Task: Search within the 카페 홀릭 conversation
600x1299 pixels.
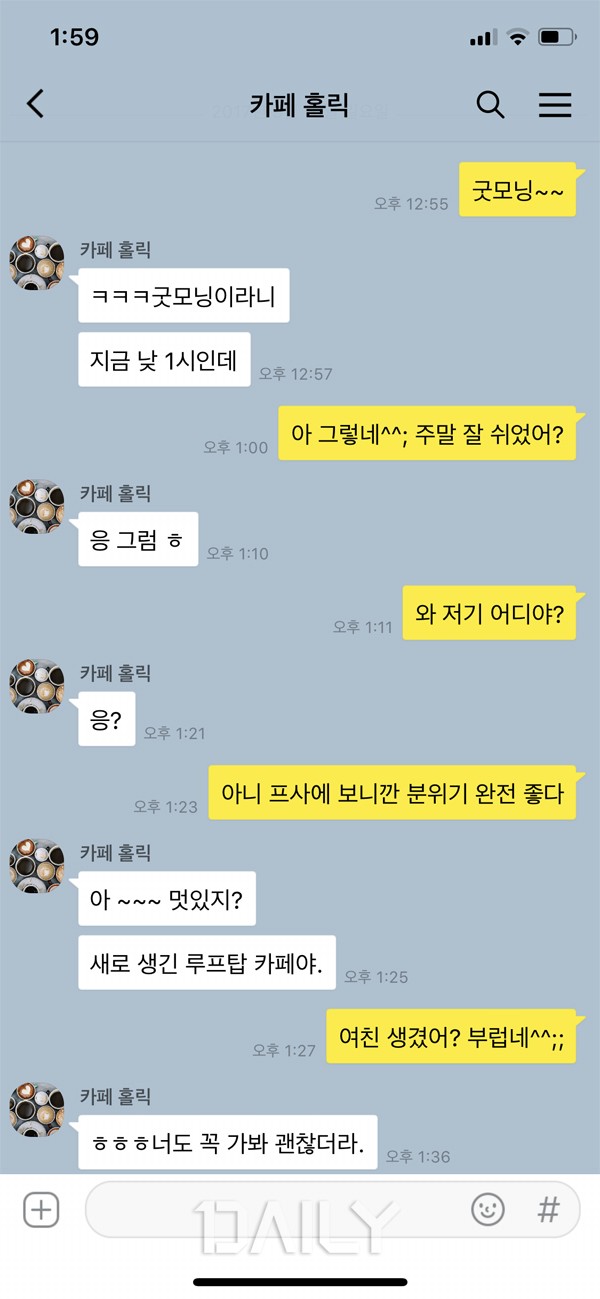Action: tap(490, 104)
